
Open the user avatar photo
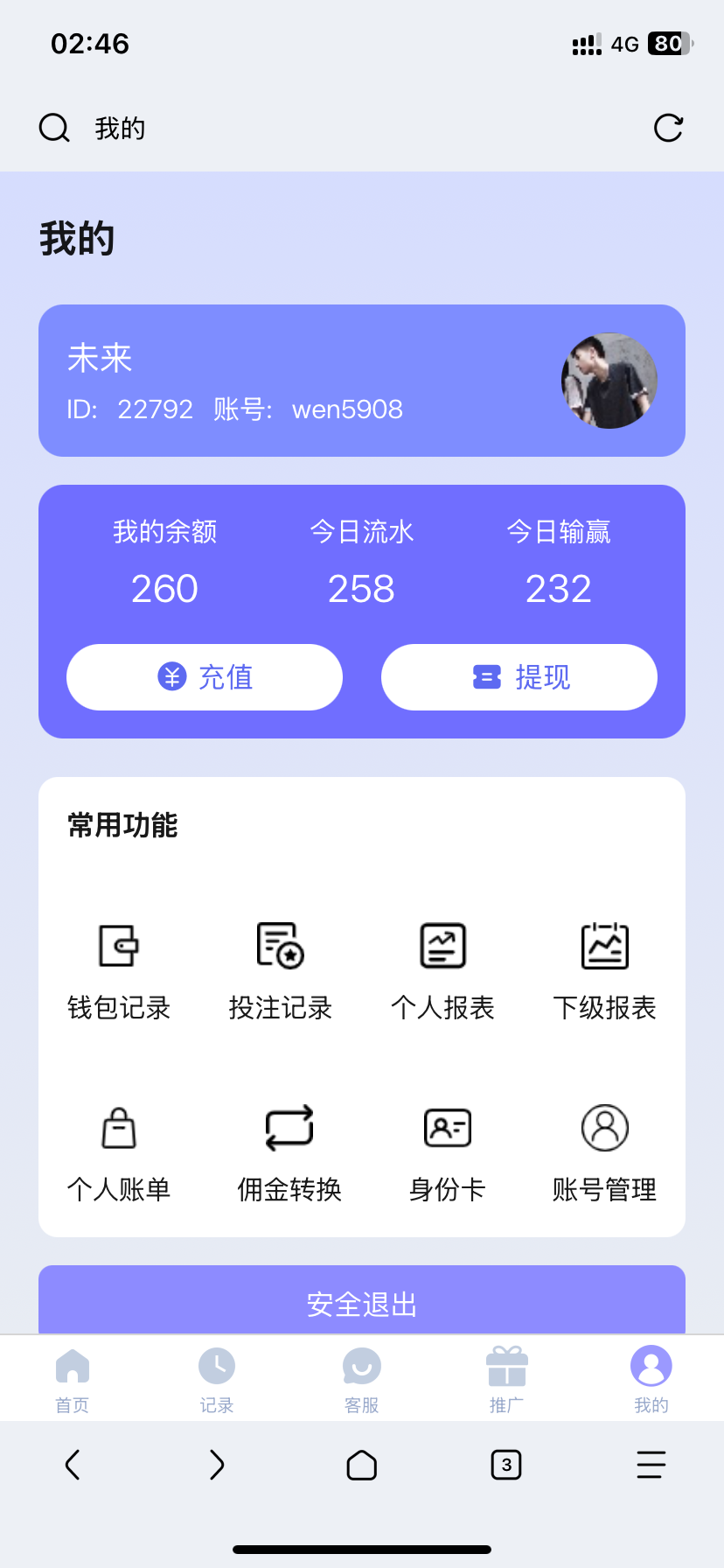click(x=609, y=381)
